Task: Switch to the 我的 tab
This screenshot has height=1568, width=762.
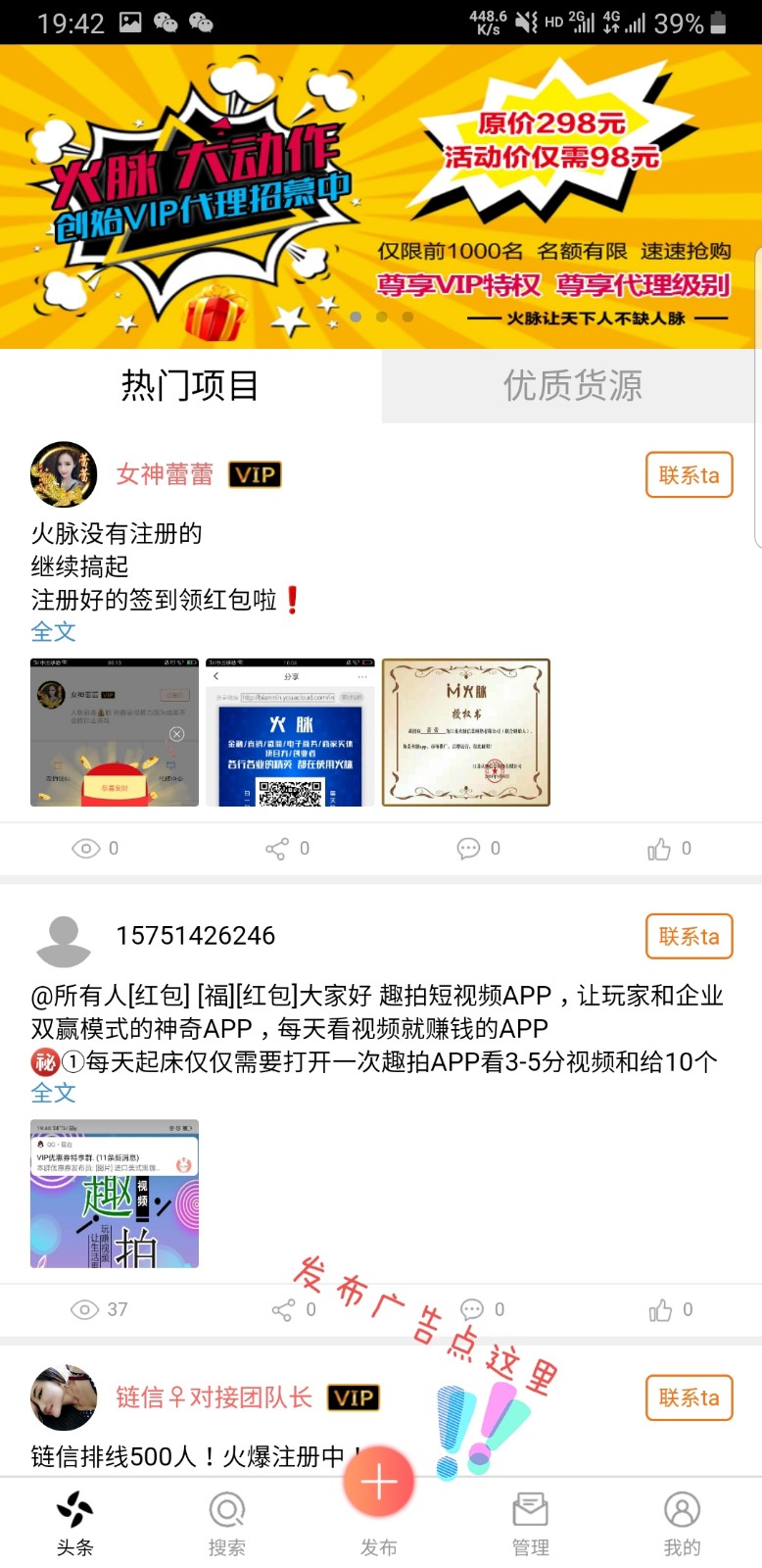Action: coord(682,1523)
